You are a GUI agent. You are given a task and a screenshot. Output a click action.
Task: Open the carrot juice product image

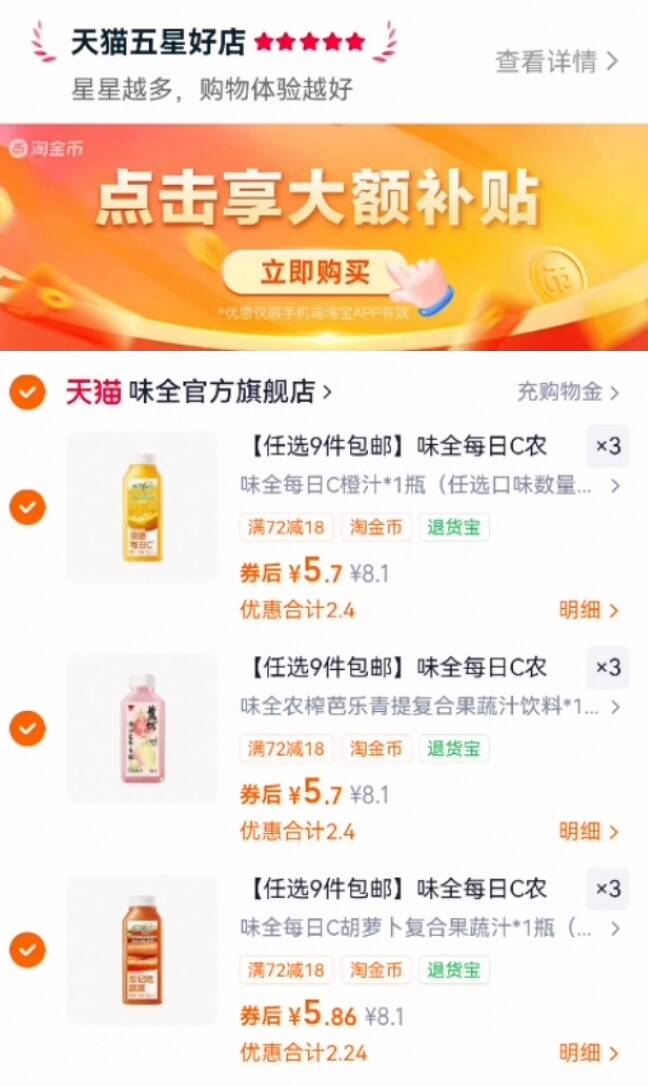pyautogui.click(x=143, y=950)
